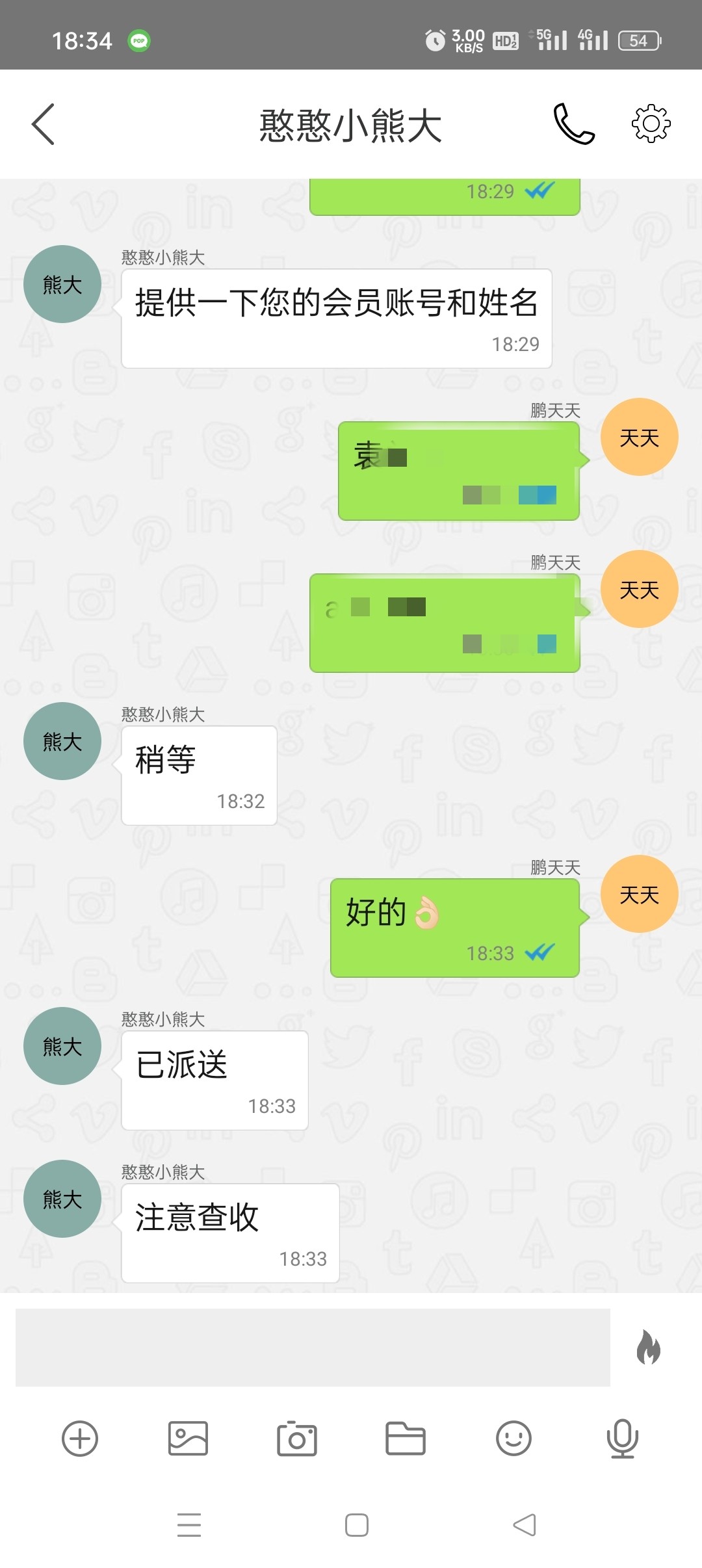Open recent apps from the navigation bar
Screen dimensions: 702x1568
[189, 1525]
